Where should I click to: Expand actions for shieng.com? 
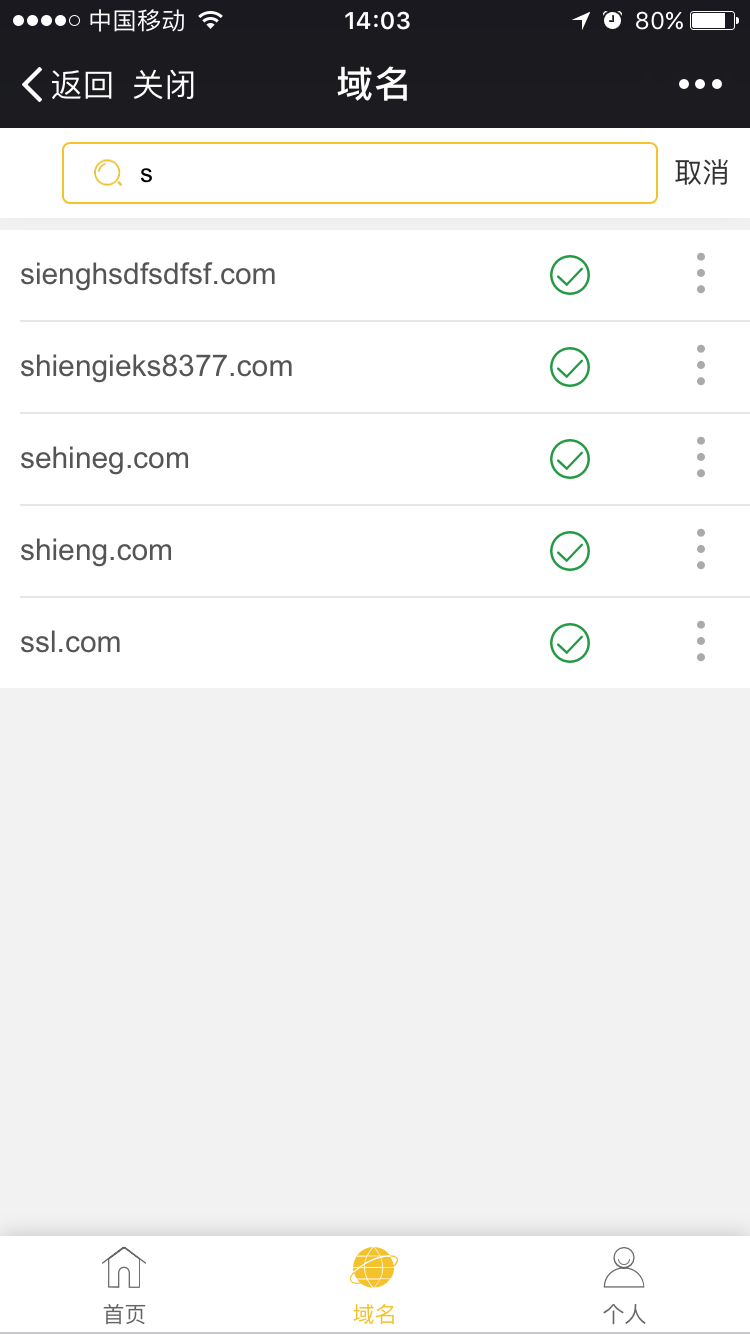(701, 550)
